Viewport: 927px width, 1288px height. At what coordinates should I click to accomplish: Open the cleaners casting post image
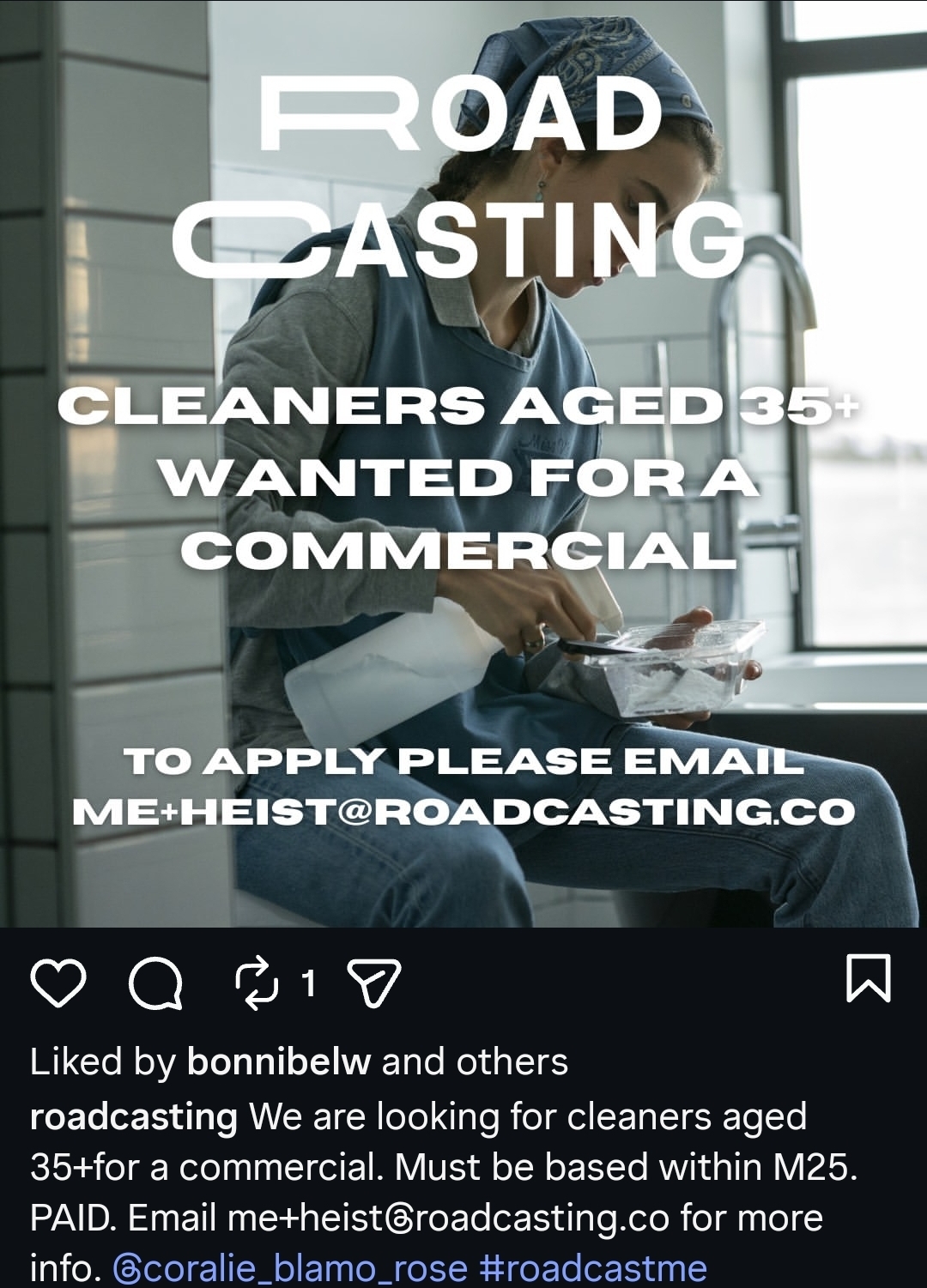click(463, 463)
